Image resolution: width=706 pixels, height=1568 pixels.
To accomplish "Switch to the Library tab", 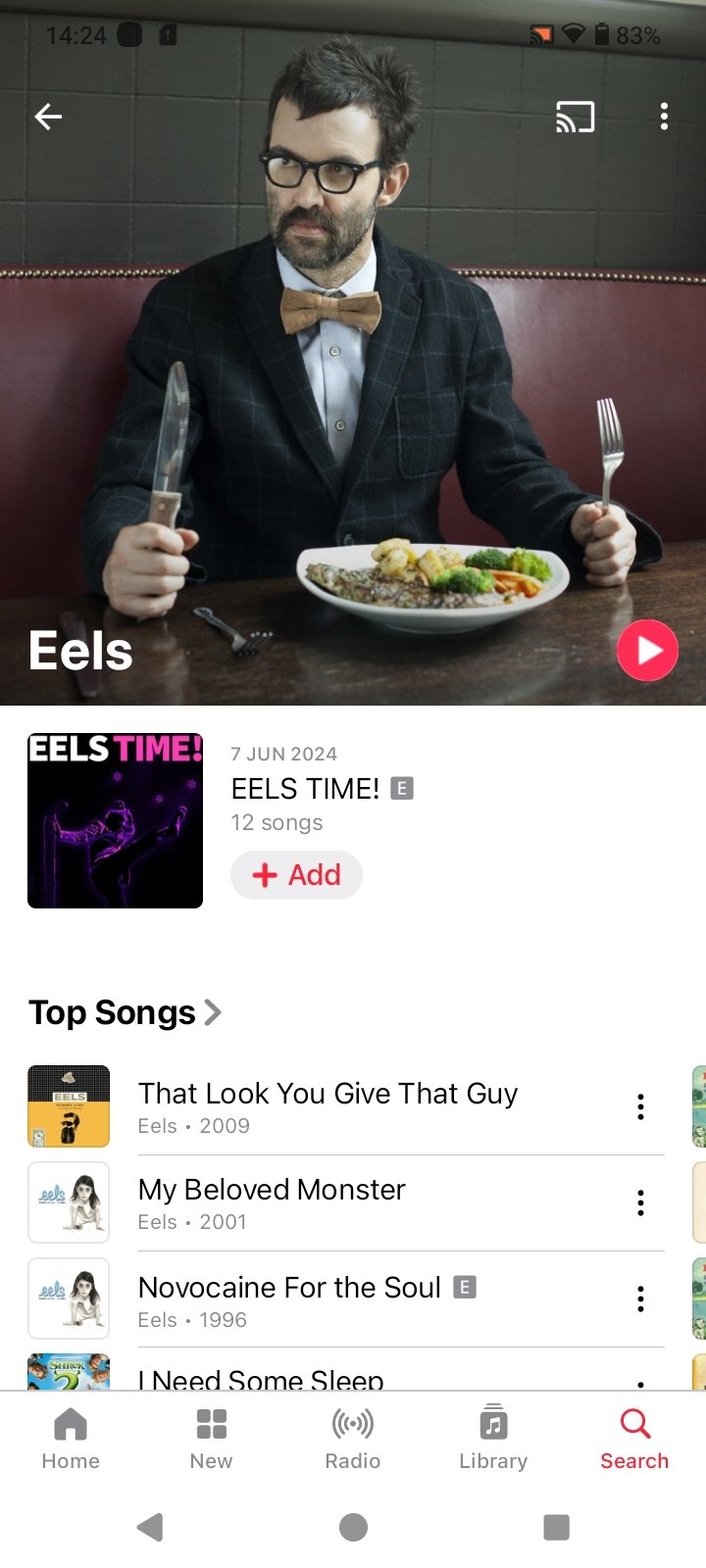I will click(493, 1439).
